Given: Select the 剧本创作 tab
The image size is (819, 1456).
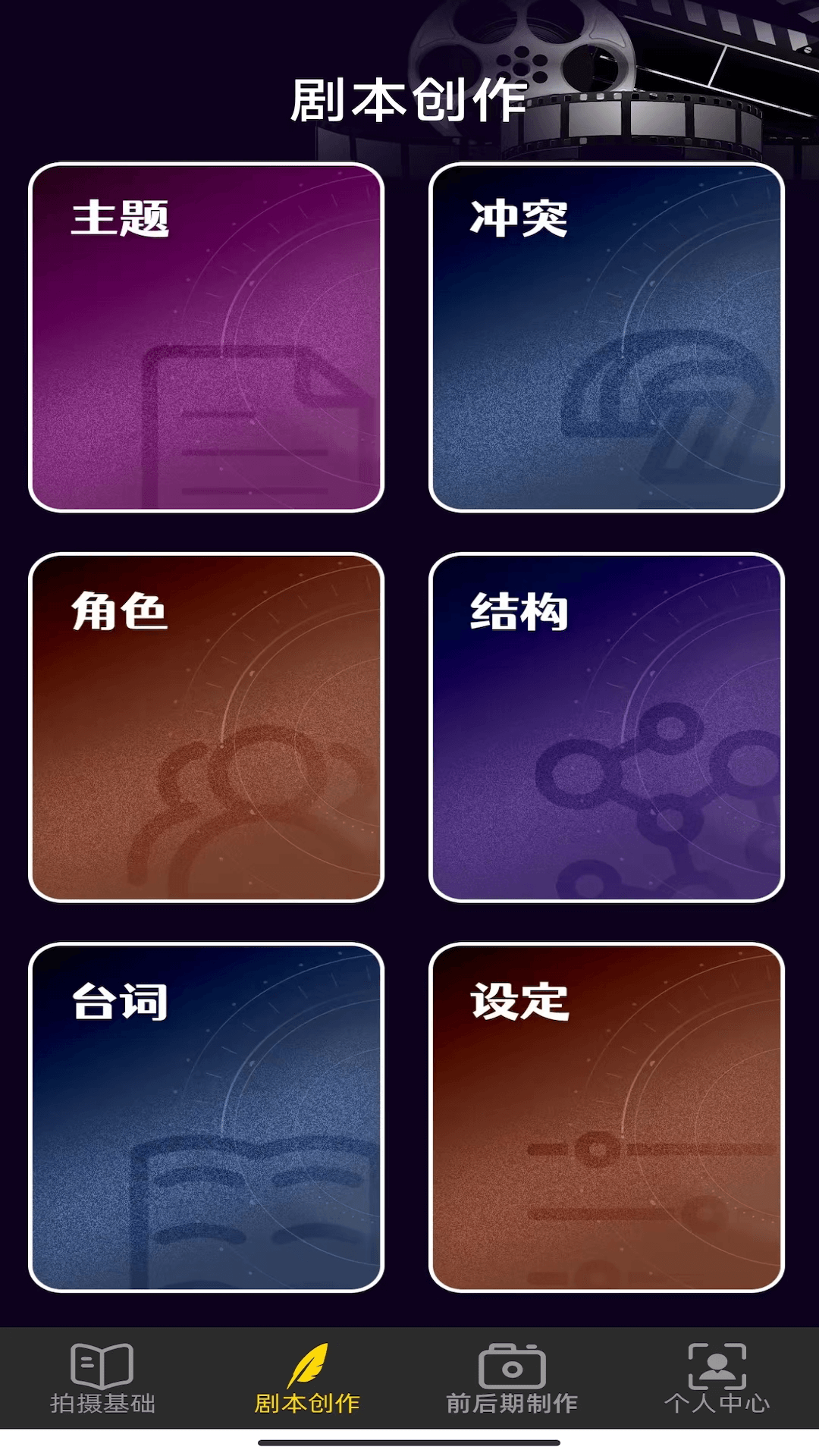Looking at the screenshot, I should tap(307, 1379).
